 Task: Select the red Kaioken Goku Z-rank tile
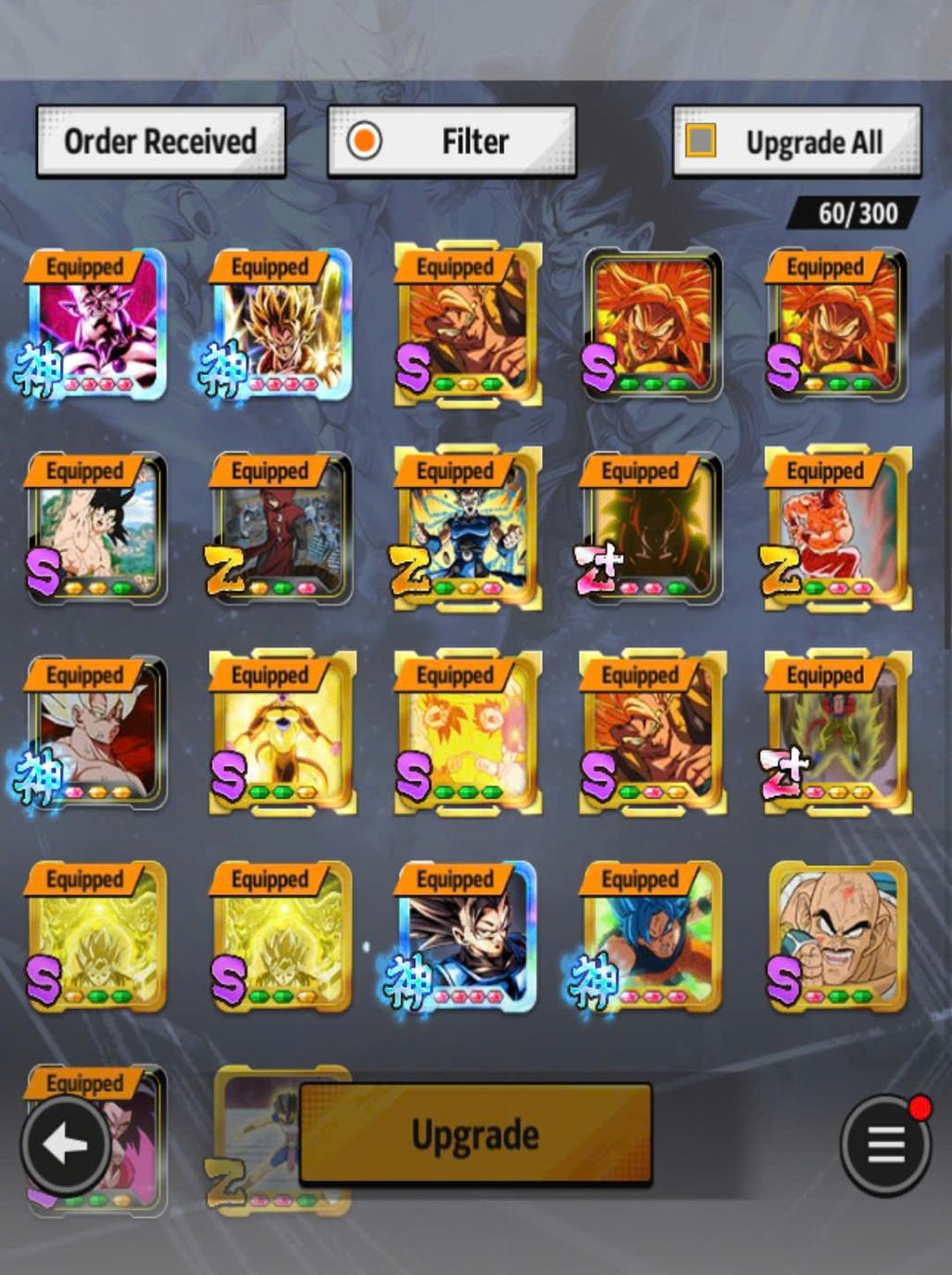tap(837, 530)
